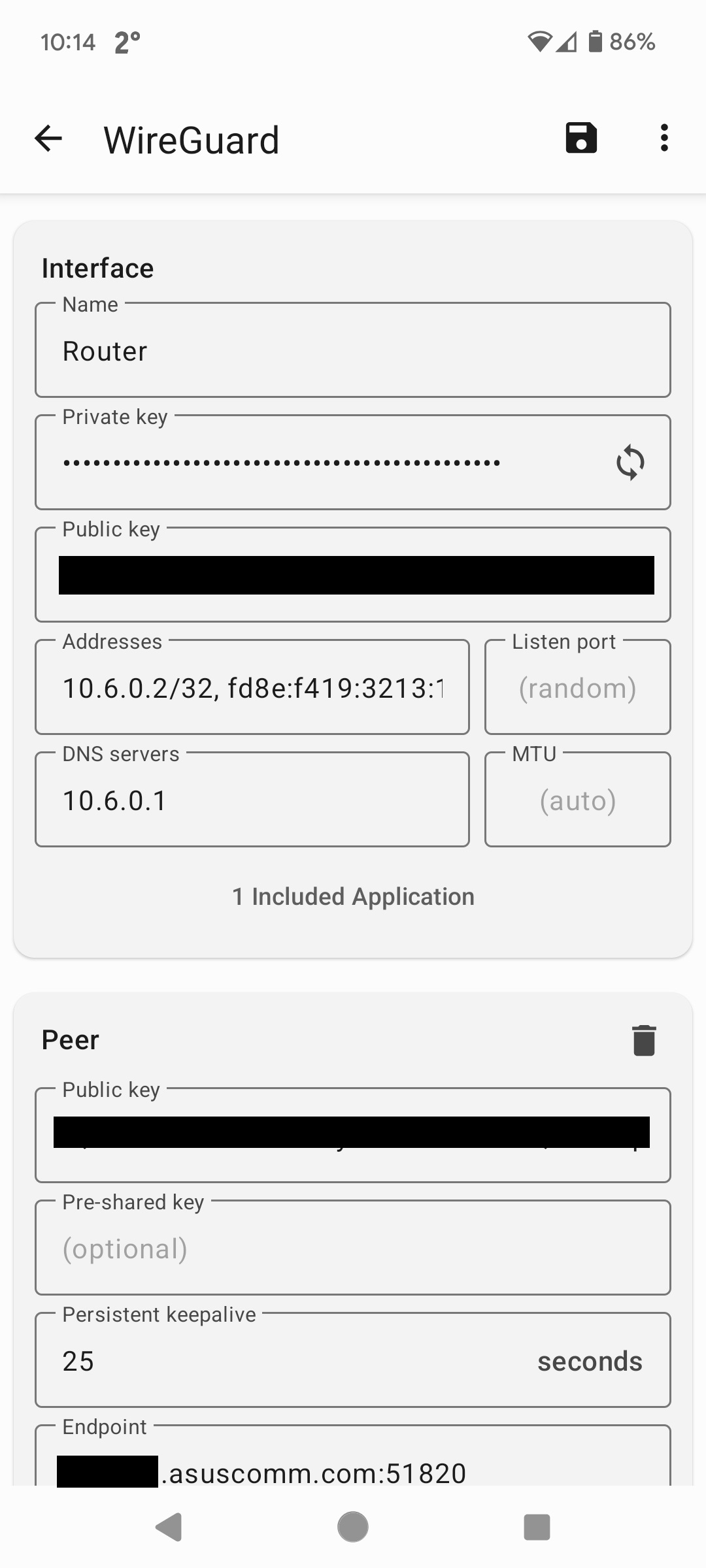706x1568 pixels.
Task: Set the MTU field
Action: pos(578,800)
